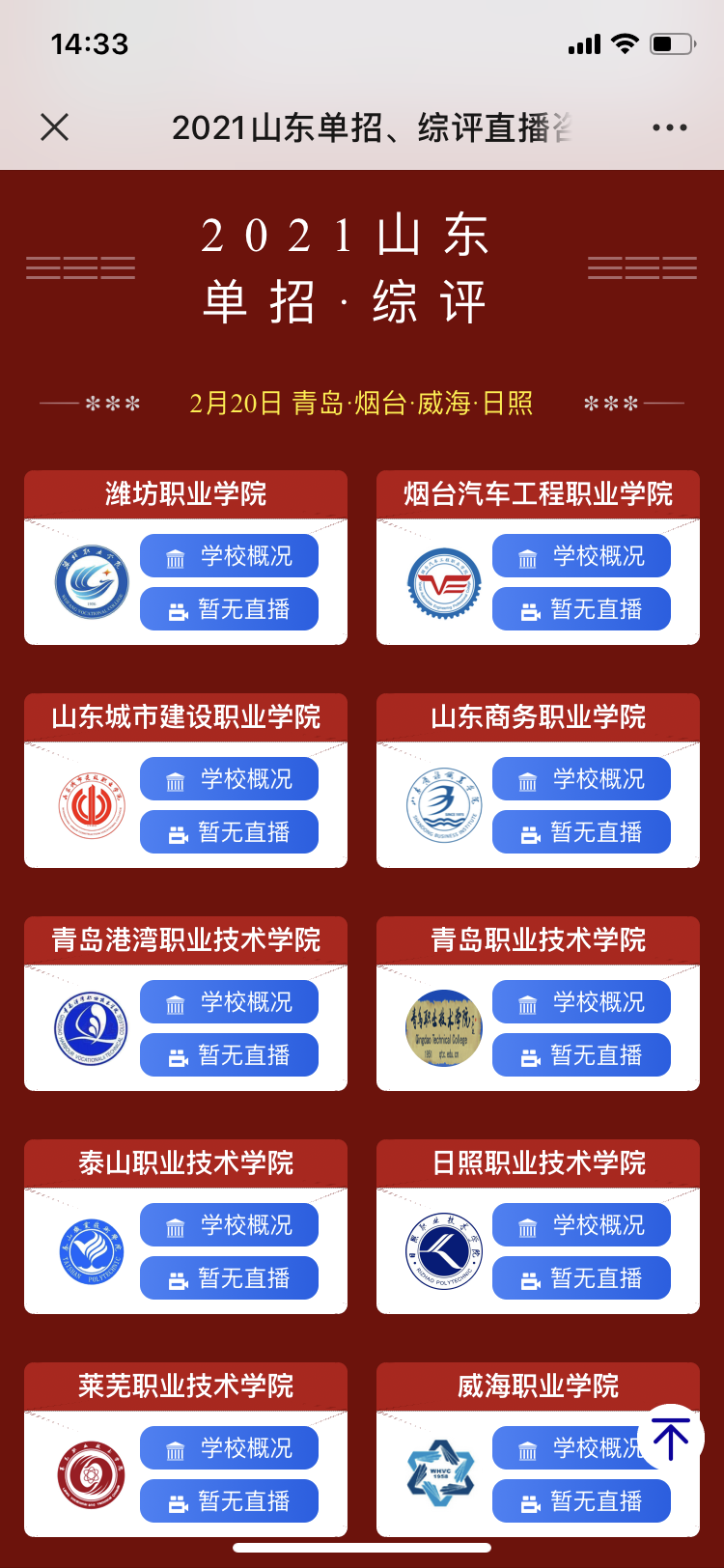This screenshot has width=724, height=1568.
Task: Tap 暂无直播 under 山东商务职业学院
Action: pyautogui.click(x=581, y=832)
